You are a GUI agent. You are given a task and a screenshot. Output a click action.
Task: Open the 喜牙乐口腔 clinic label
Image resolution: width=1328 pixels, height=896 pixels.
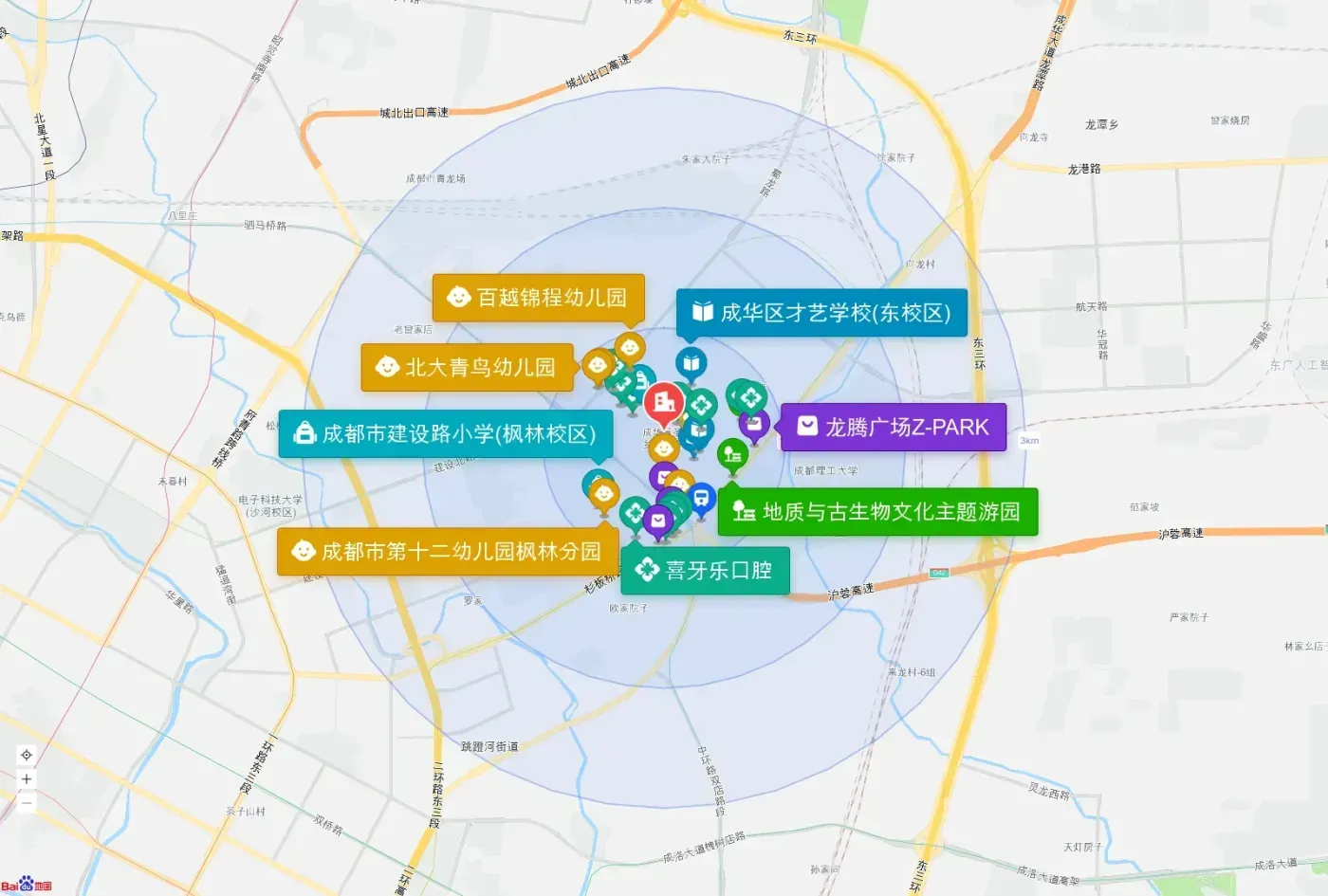[705, 570]
